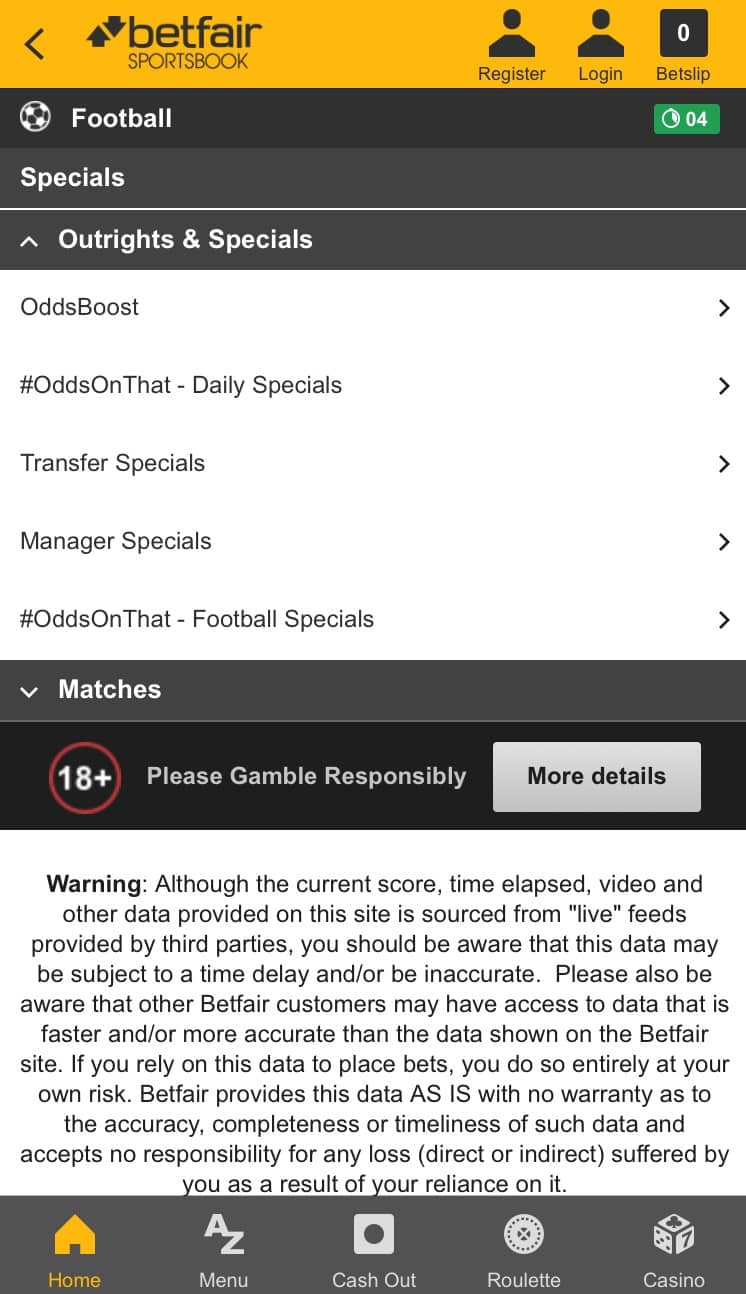This screenshot has width=746, height=1294.
Task: Open the Login page
Action: [600, 46]
